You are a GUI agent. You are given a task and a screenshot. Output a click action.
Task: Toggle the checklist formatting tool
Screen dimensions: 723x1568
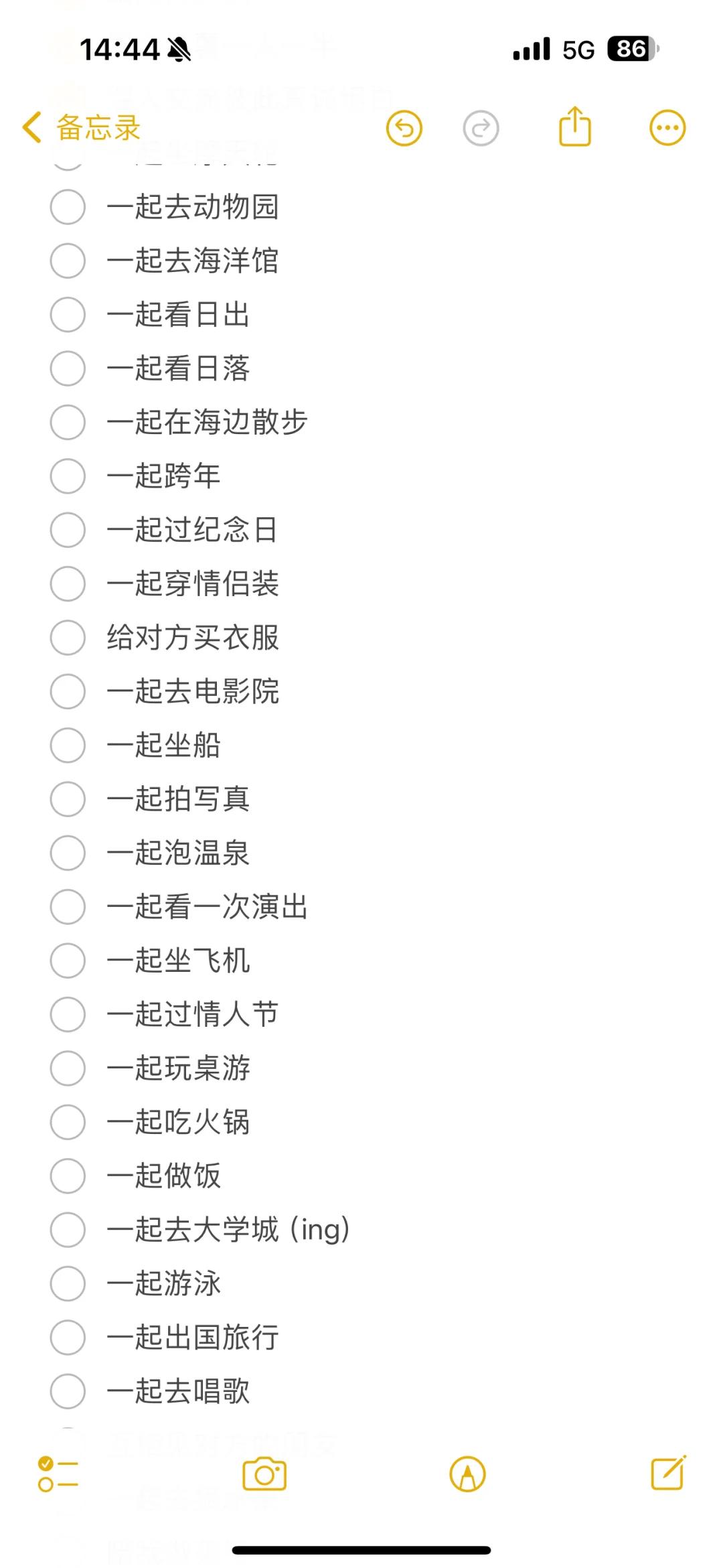[58, 1474]
